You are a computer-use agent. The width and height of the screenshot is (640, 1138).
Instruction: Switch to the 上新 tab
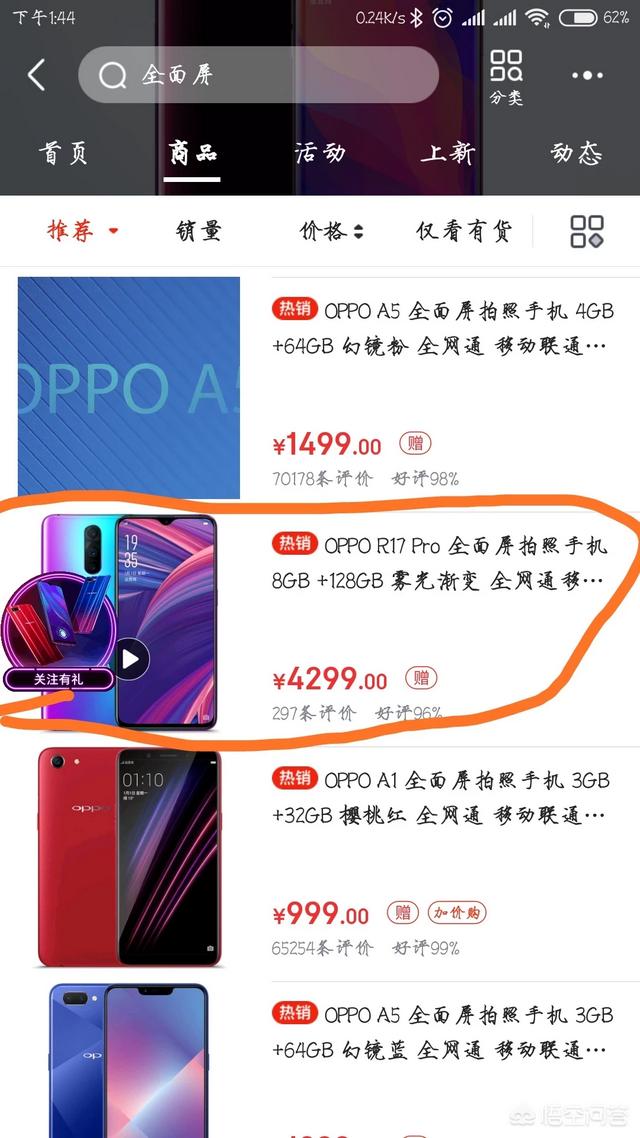pos(447,153)
